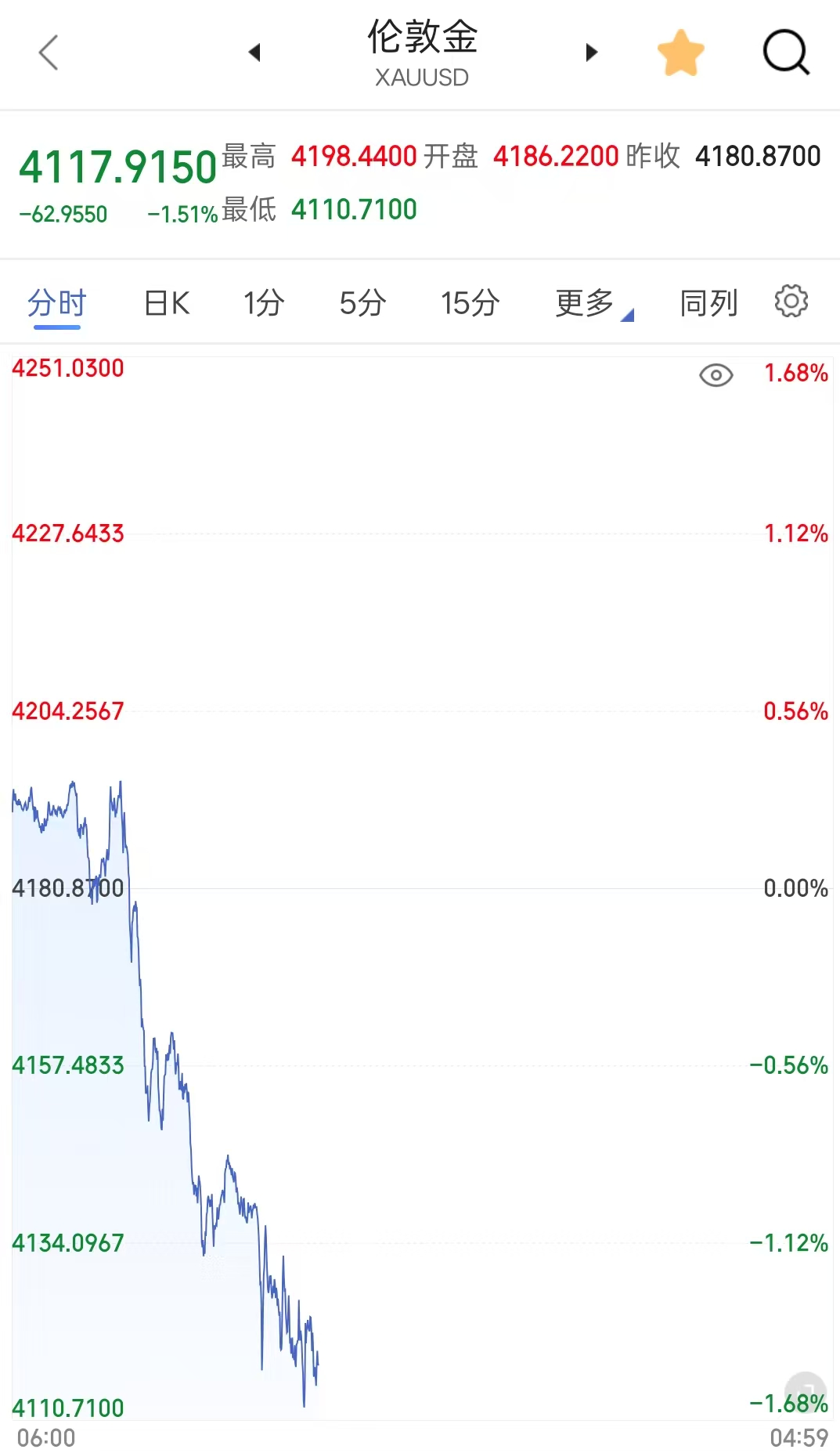The image size is (840, 1453).
Task: Tap the 同列 option
Action: click(708, 303)
